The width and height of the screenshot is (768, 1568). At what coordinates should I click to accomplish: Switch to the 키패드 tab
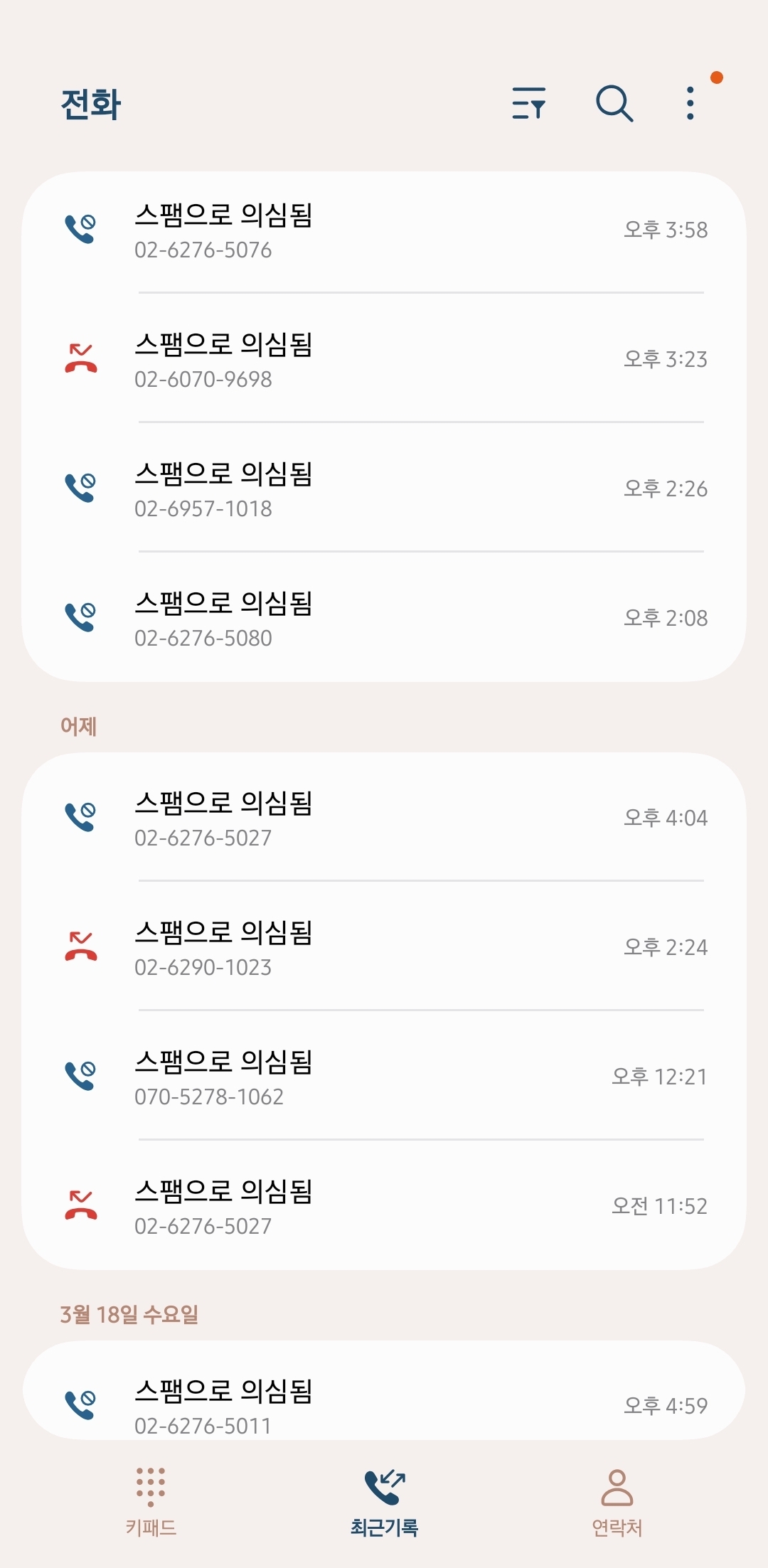[x=151, y=1502]
